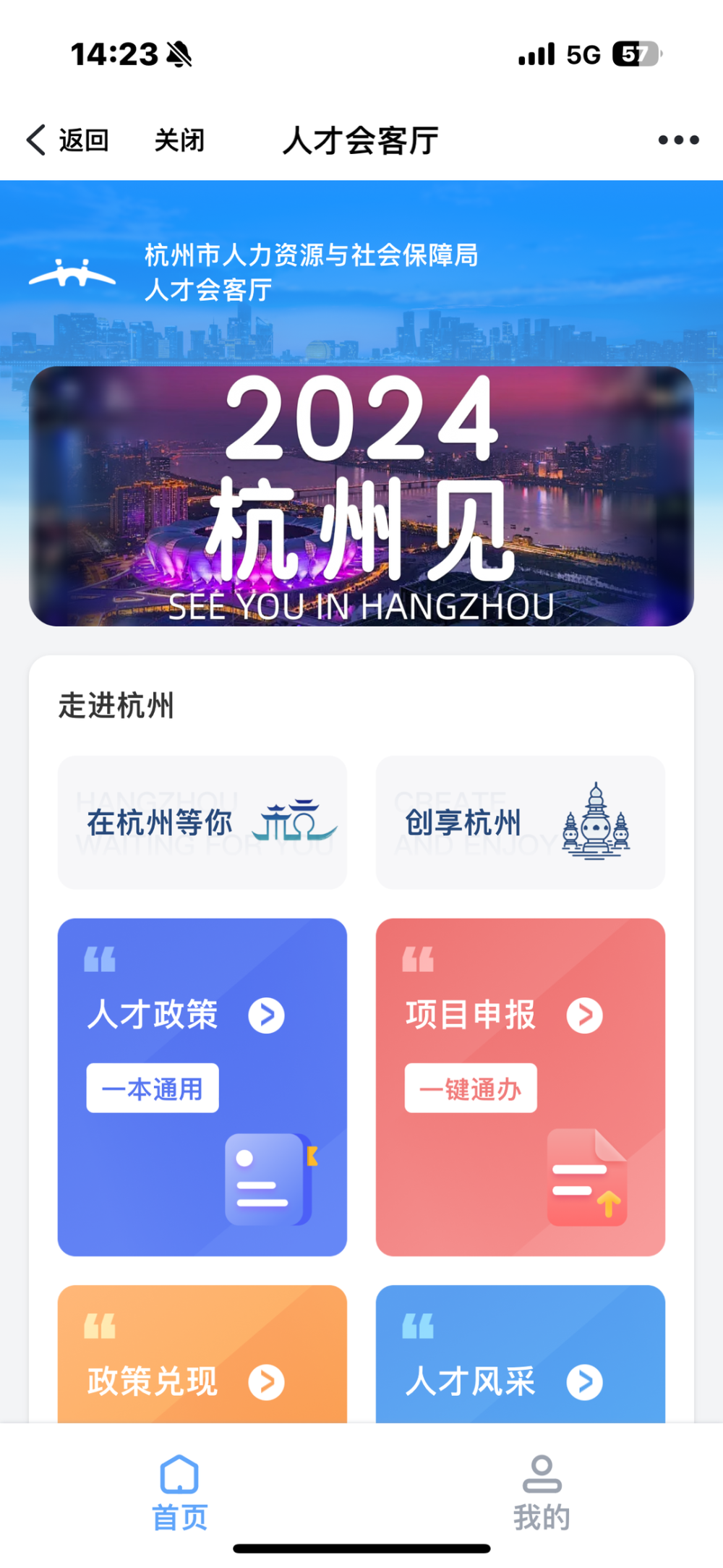723x1568 pixels.
Task: Open the 人才政策 card
Action: pyautogui.click(x=202, y=1087)
